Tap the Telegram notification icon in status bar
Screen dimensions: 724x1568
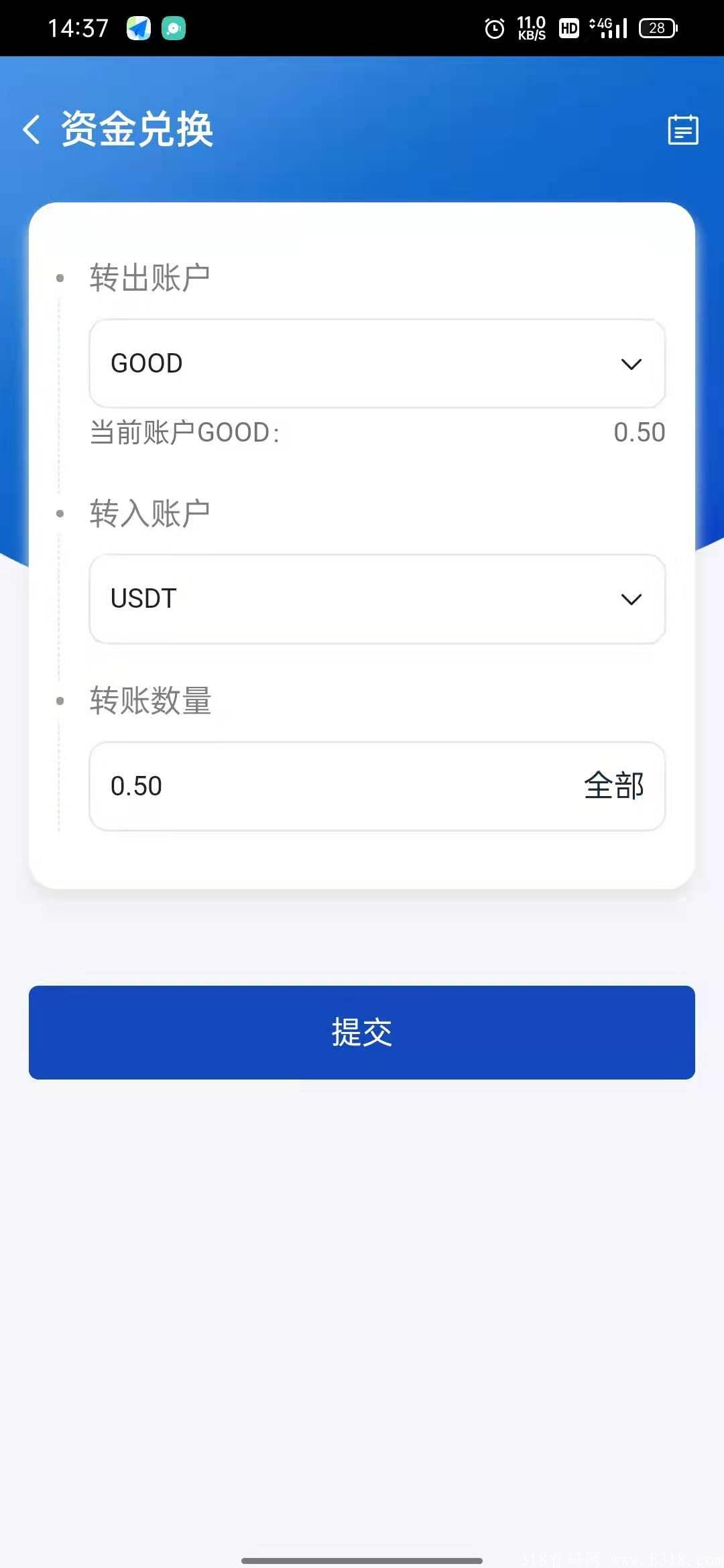point(137,28)
